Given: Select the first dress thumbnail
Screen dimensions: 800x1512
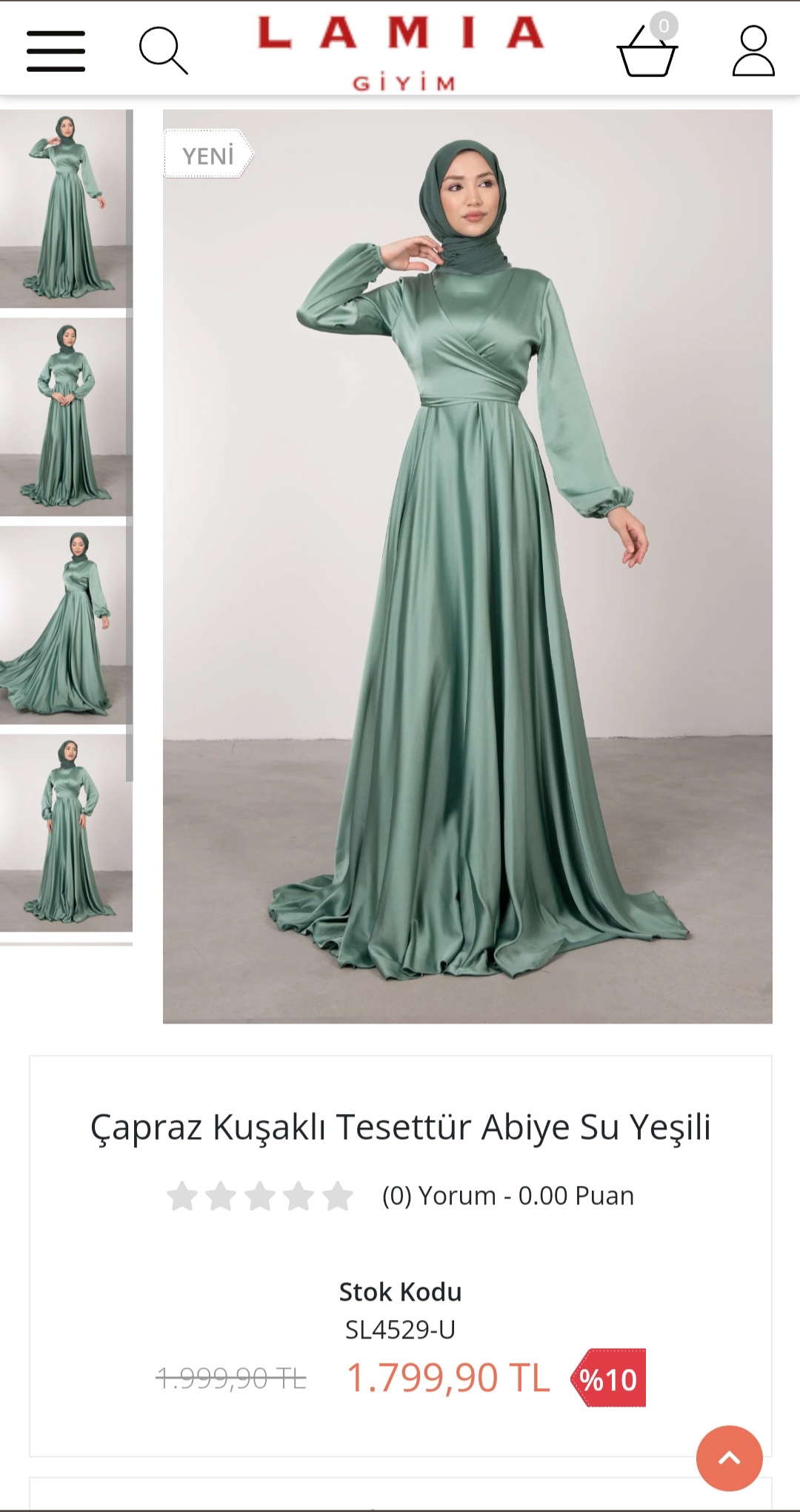Looking at the screenshot, I should (x=66, y=209).
